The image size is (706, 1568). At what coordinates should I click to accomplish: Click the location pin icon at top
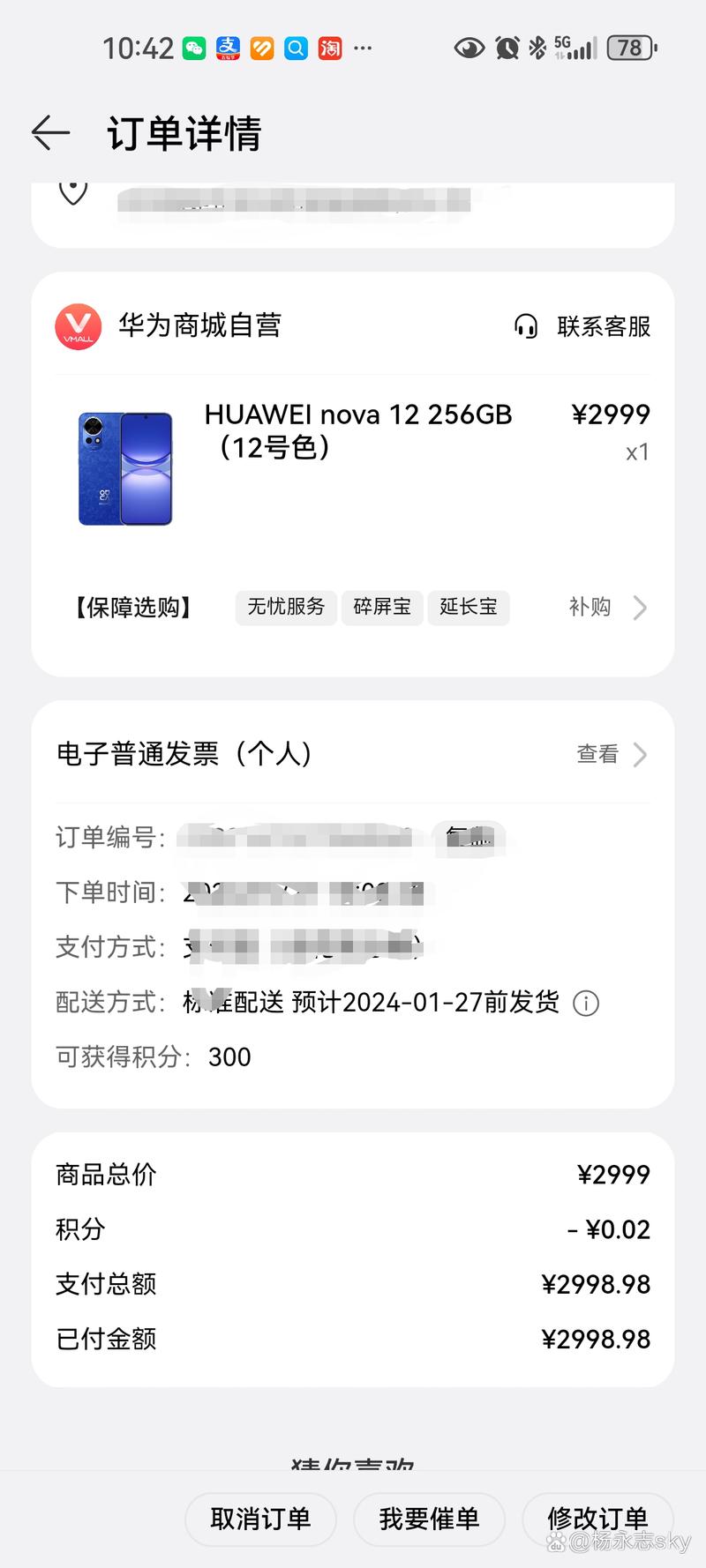tap(72, 192)
